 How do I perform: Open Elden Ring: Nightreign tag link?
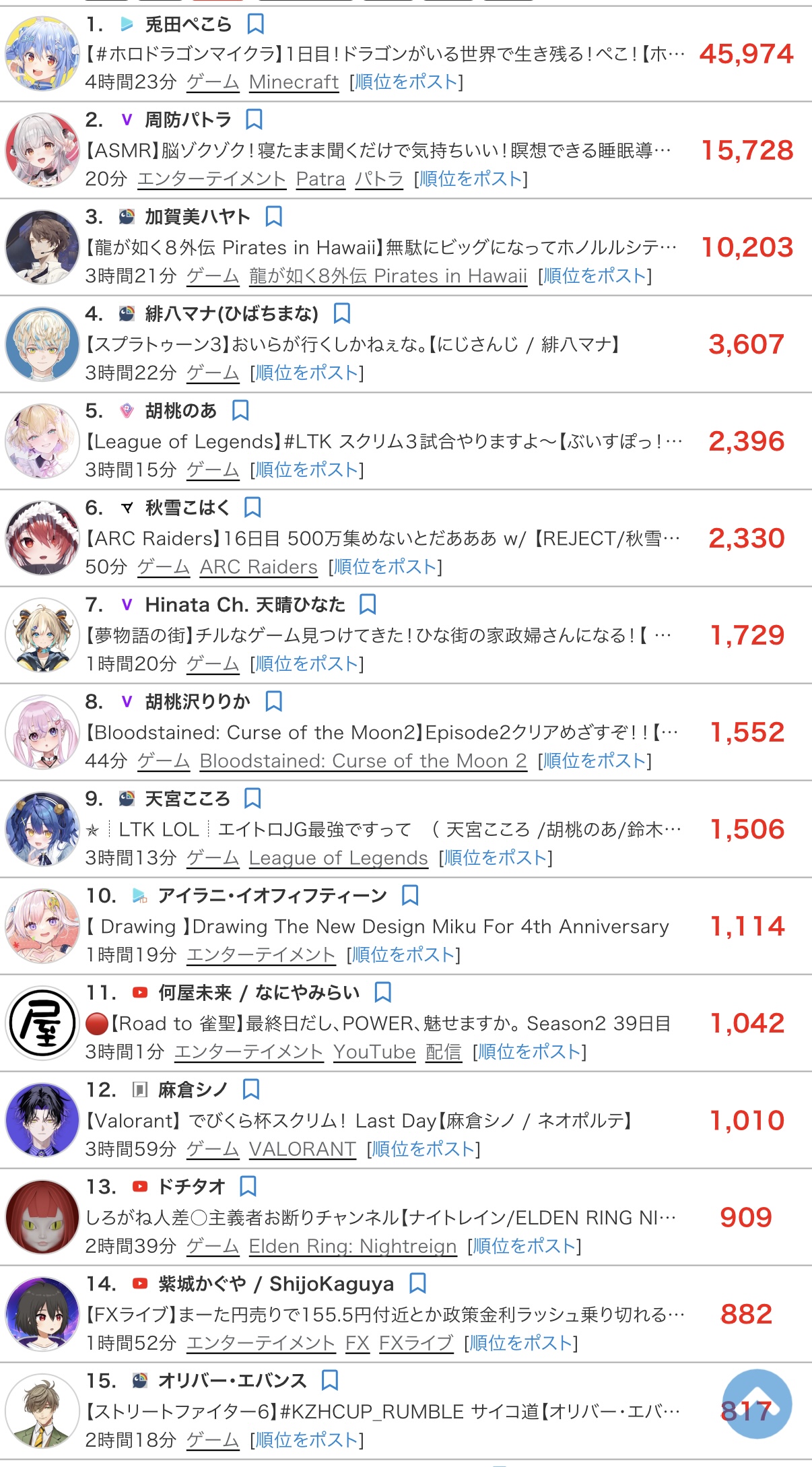[353, 1246]
